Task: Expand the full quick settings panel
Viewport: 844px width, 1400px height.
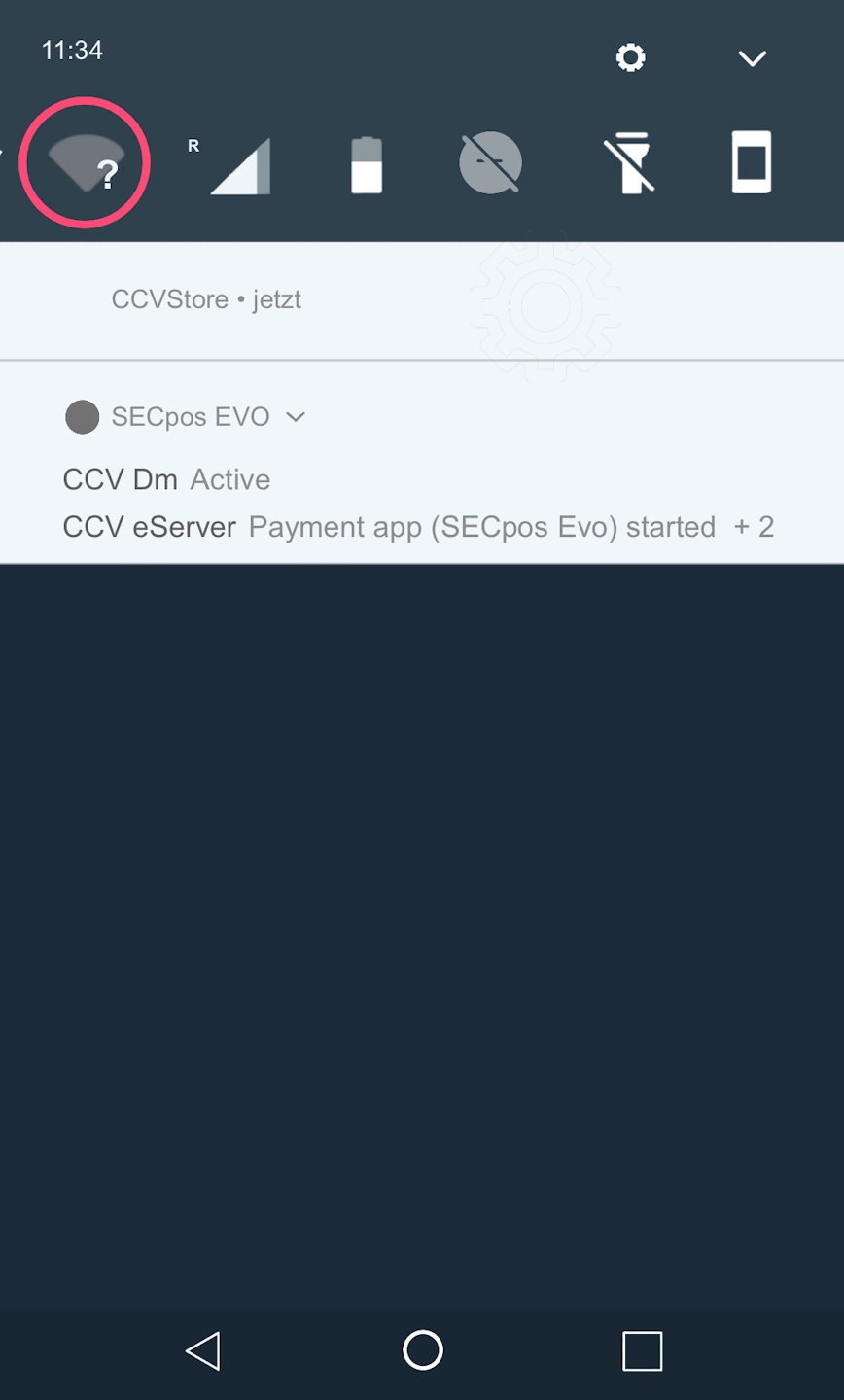Action: click(752, 58)
